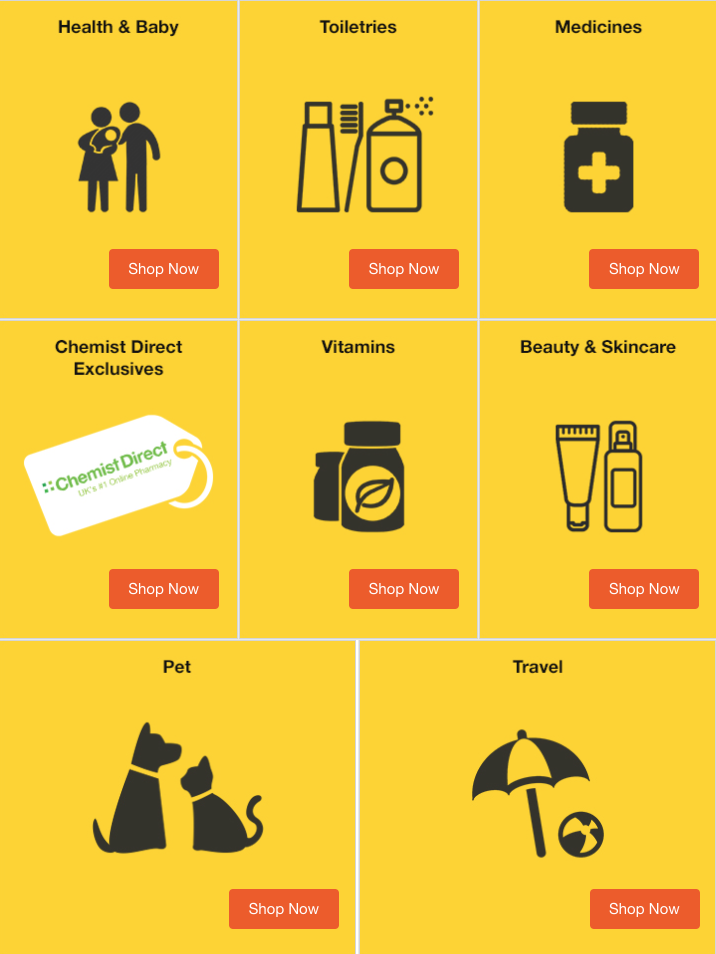The width and height of the screenshot is (716, 954).
Task: Select Shop Now in the Medicines tile
Action: click(644, 269)
